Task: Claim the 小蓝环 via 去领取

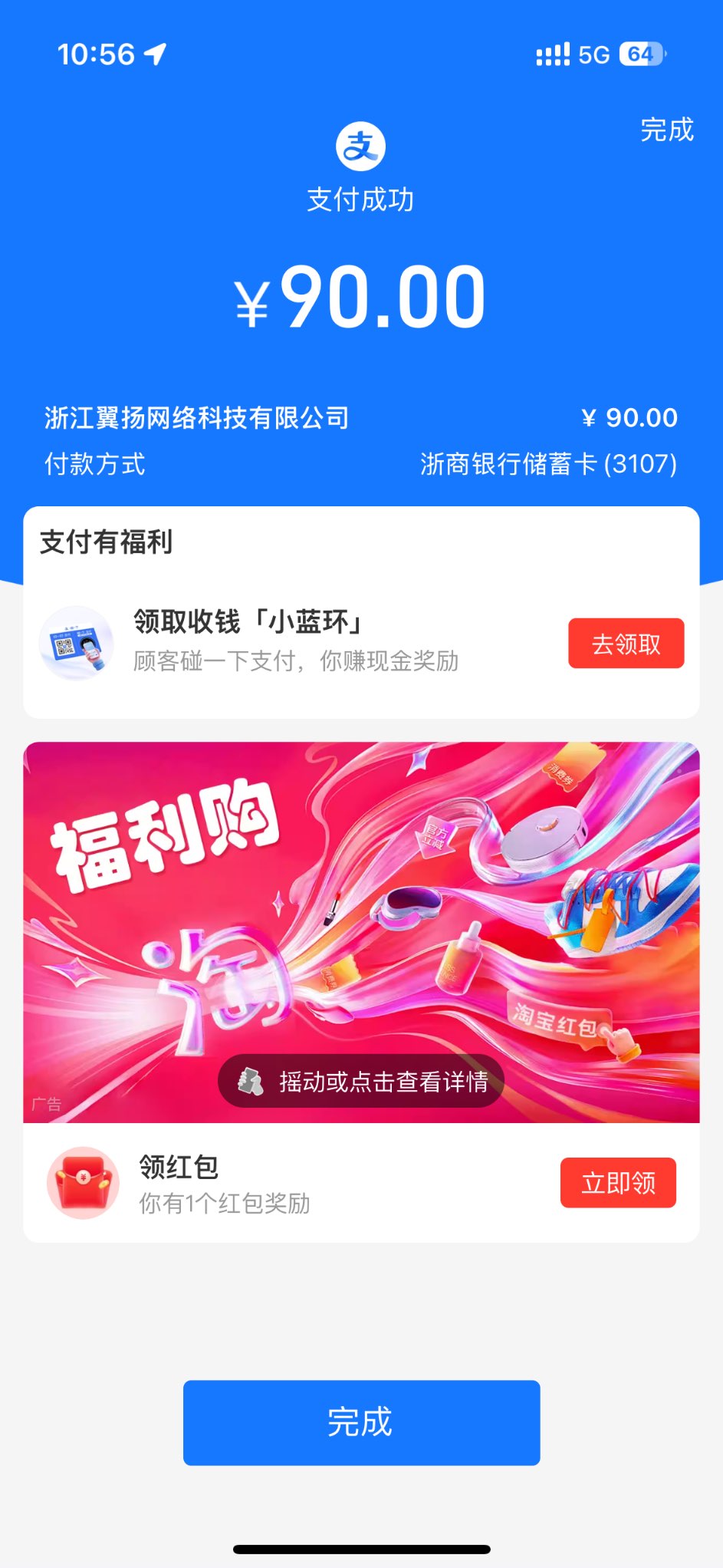Action: coord(626,644)
